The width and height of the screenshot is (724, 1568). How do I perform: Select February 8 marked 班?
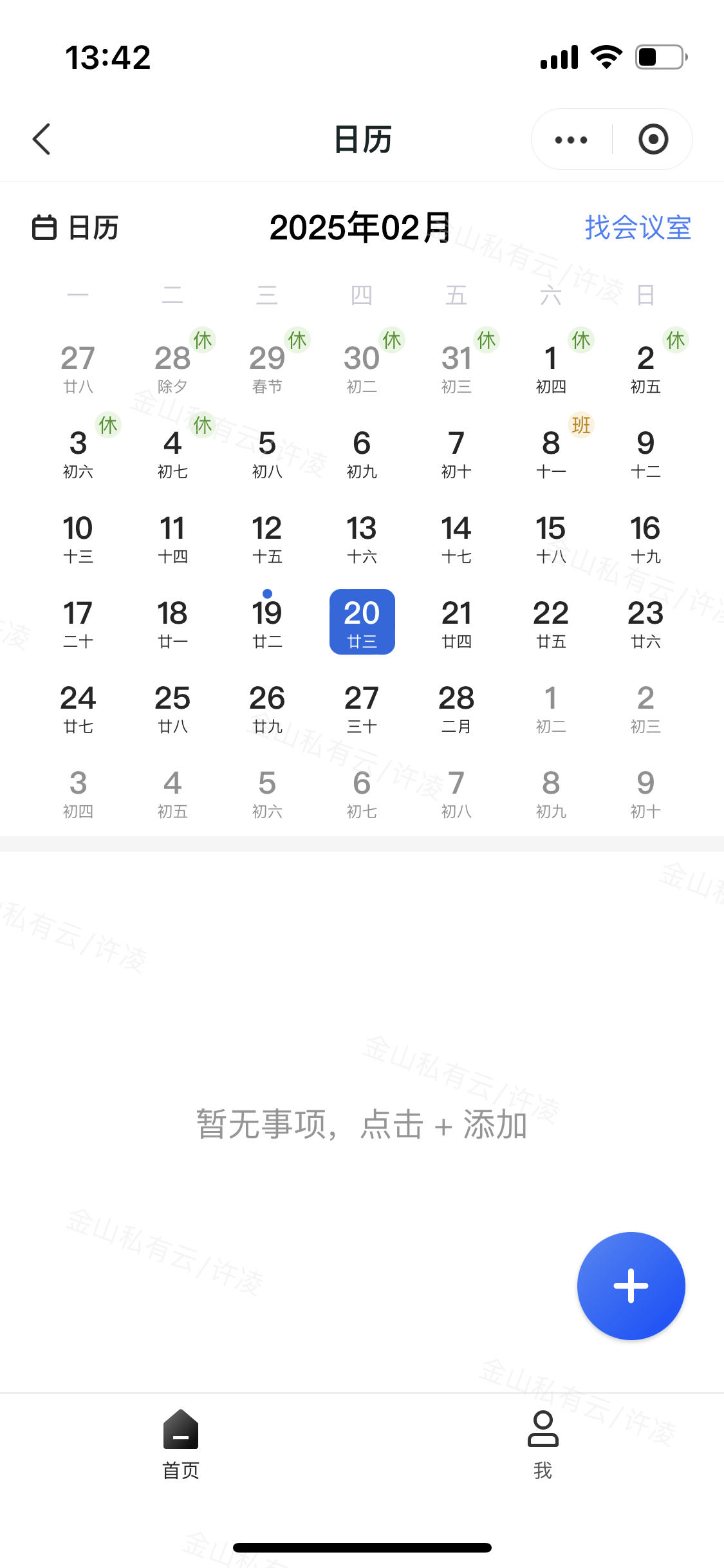(551, 452)
